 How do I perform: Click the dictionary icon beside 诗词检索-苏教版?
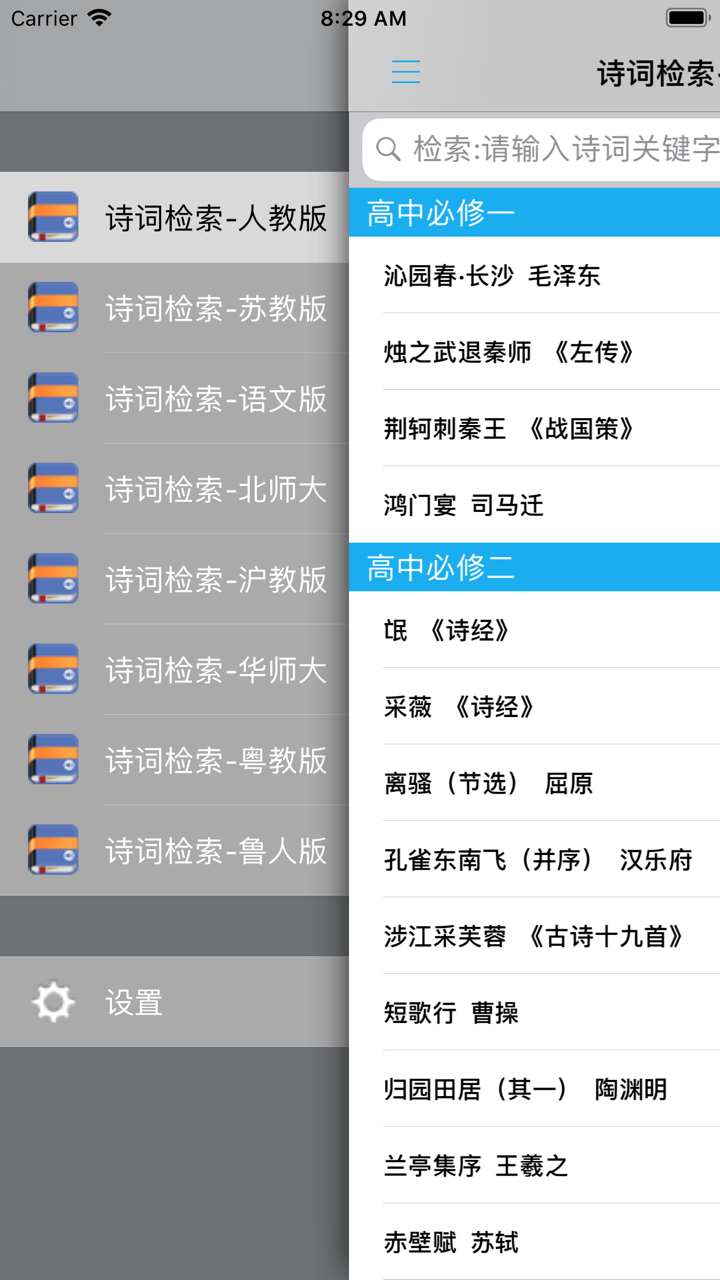point(52,307)
